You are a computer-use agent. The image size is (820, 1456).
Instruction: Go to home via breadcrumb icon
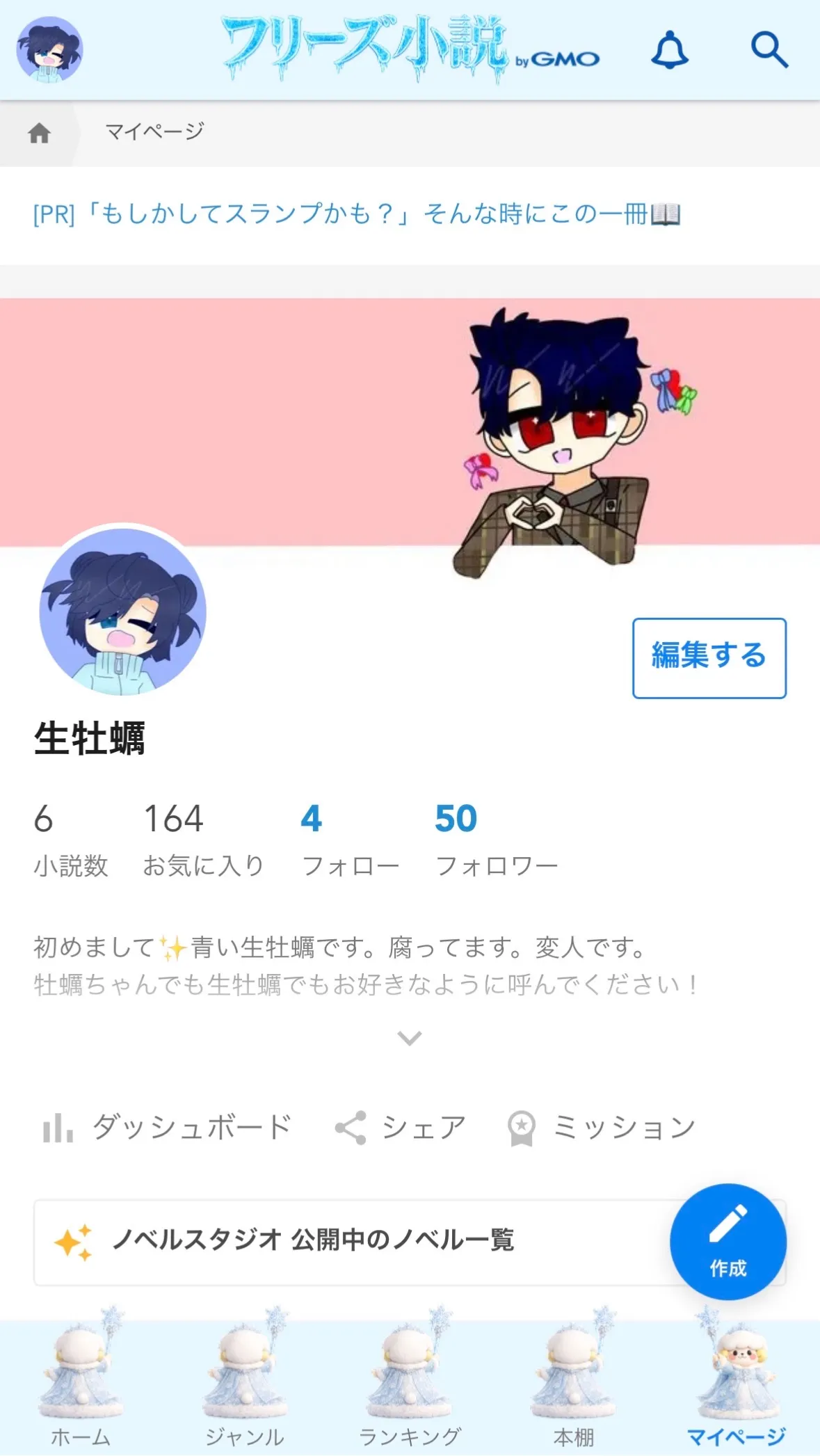point(40,132)
